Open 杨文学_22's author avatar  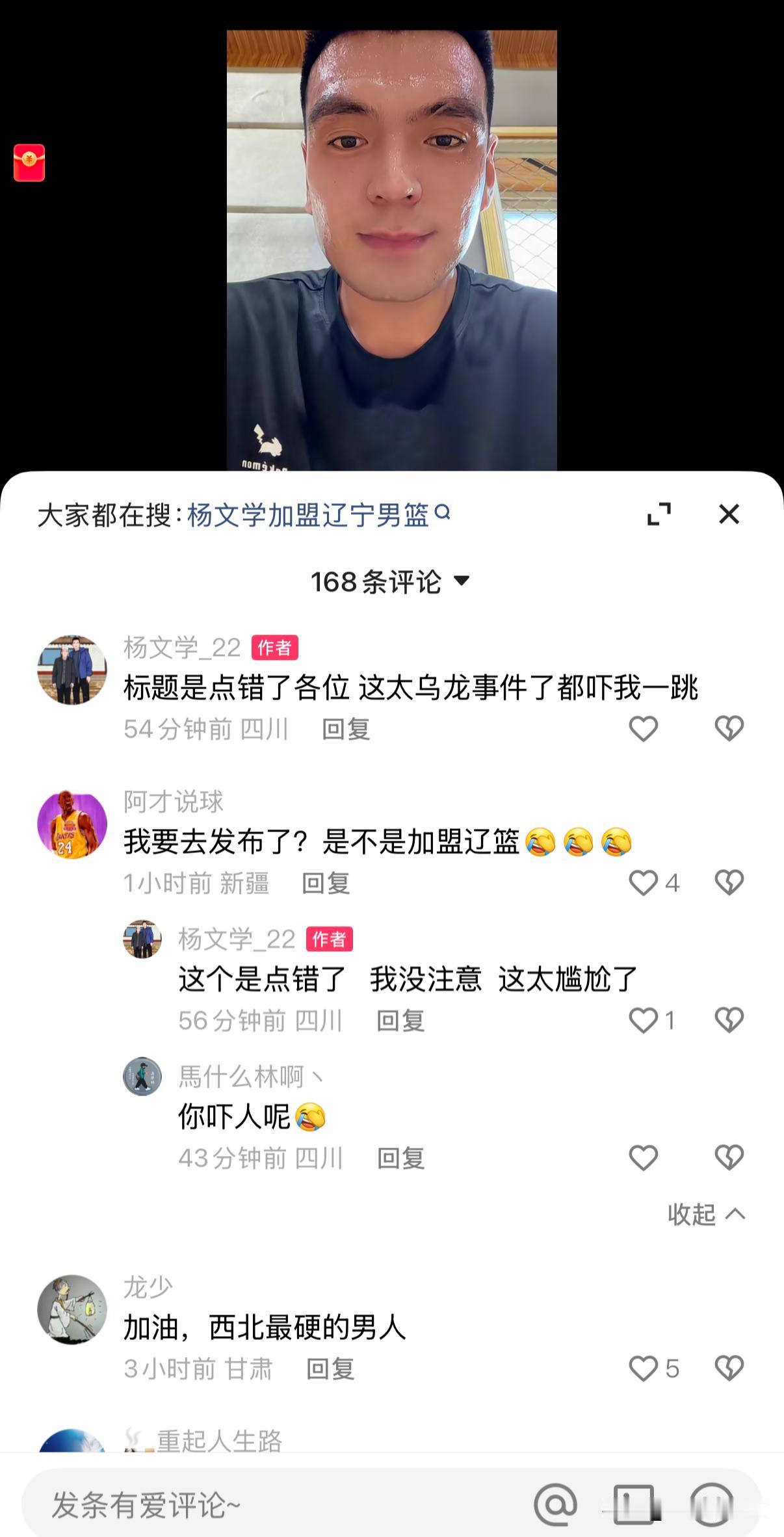[x=73, y=664]
